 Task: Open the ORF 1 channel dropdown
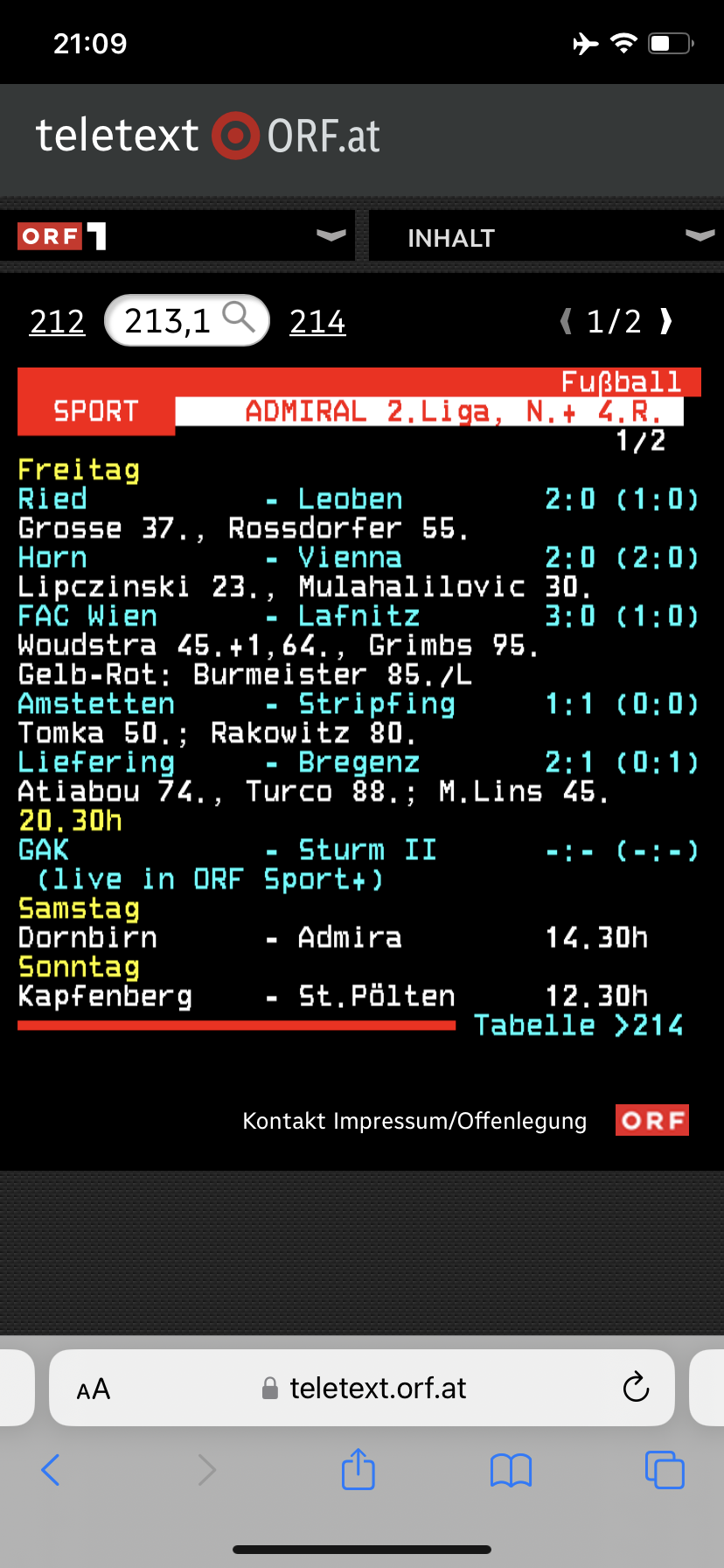tap(178, 236)
